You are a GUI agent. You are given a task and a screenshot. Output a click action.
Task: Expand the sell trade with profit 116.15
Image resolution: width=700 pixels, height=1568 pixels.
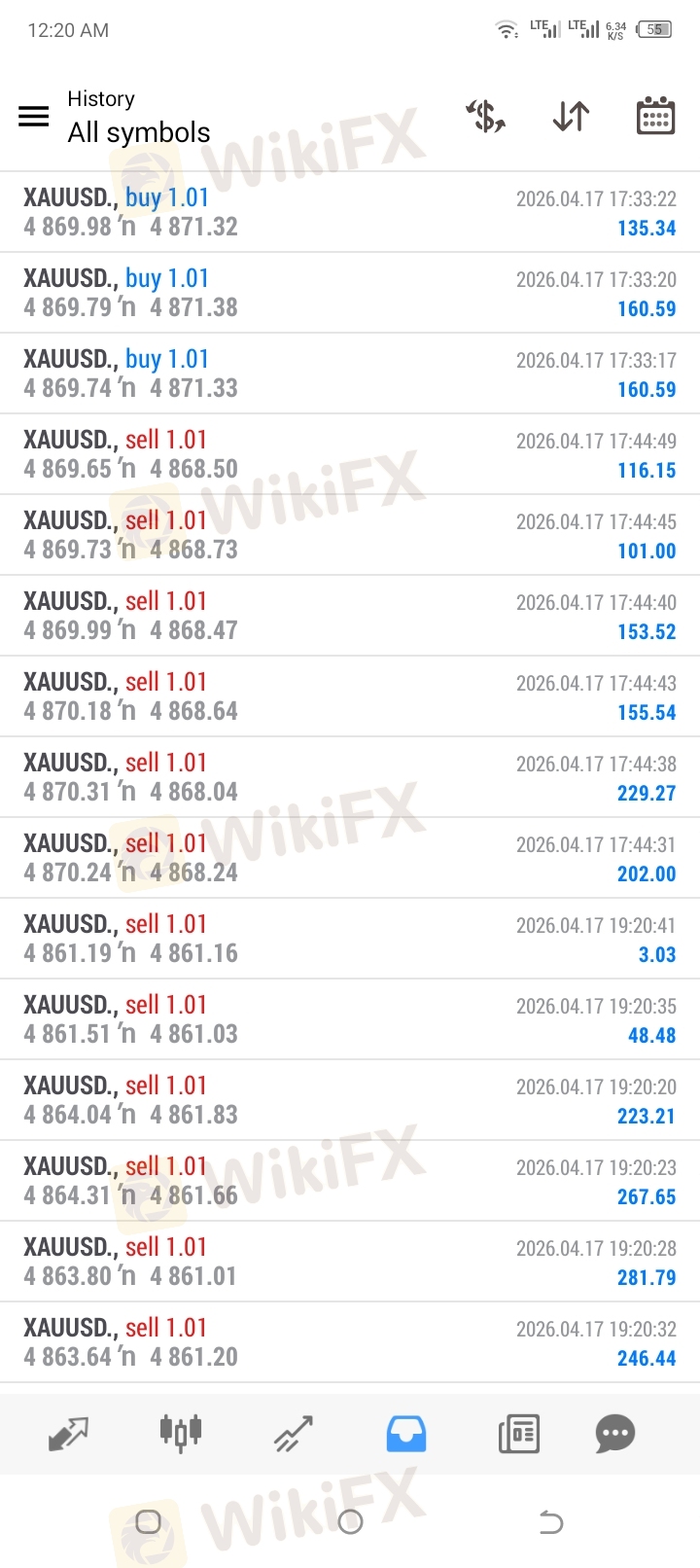[350, 454]
